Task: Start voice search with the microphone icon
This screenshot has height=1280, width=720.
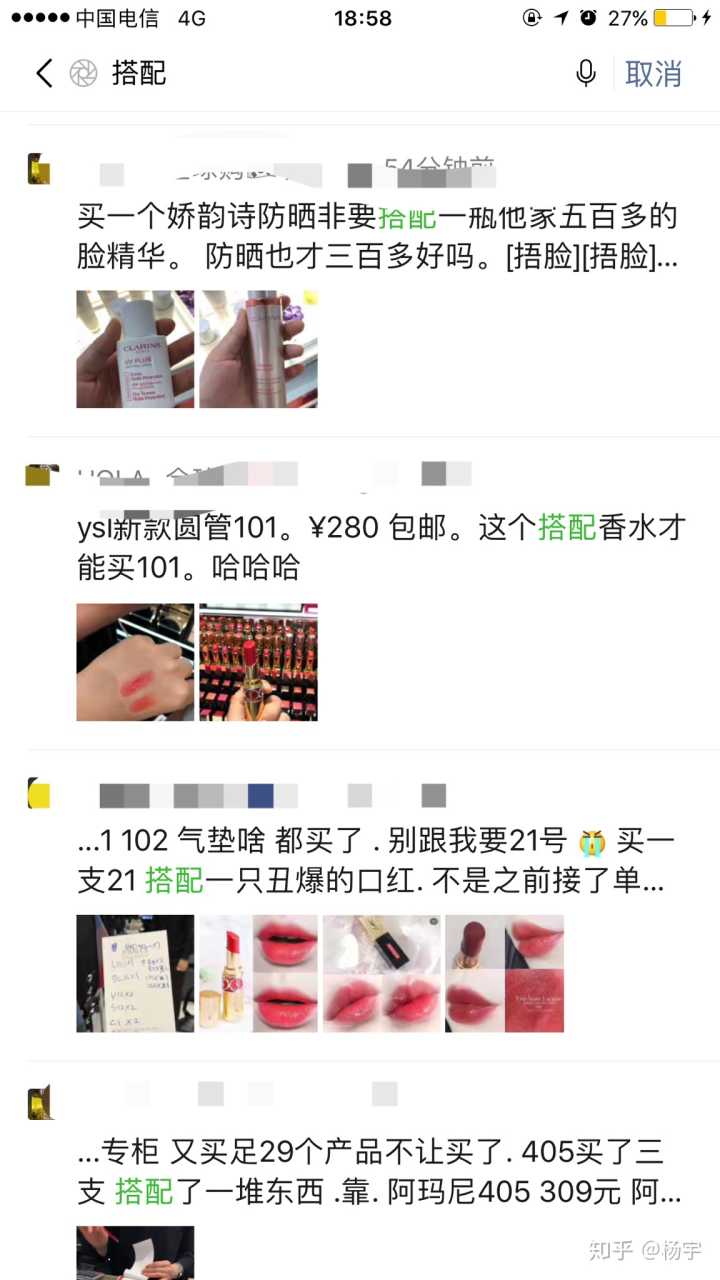Action: 586,73
